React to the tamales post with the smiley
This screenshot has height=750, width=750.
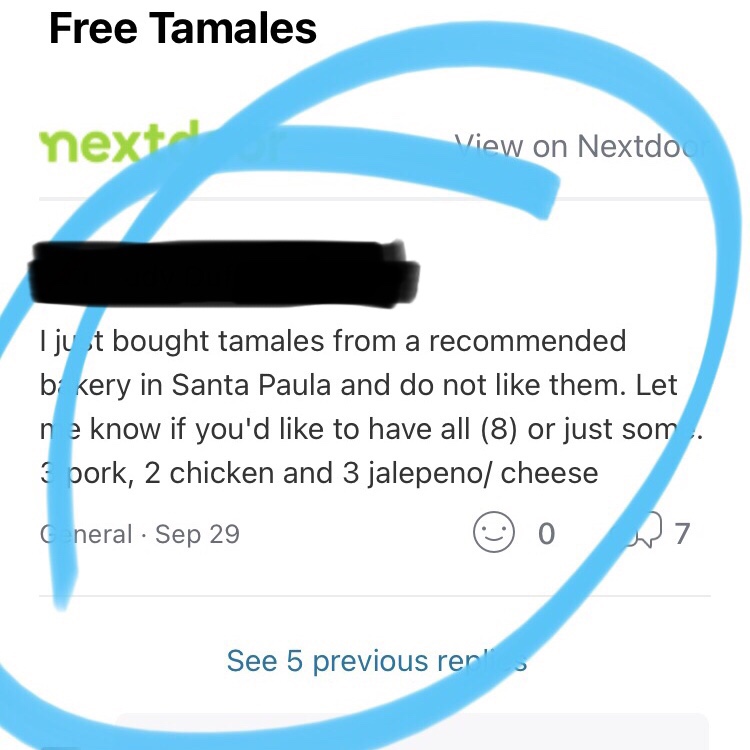click(494, 533)
